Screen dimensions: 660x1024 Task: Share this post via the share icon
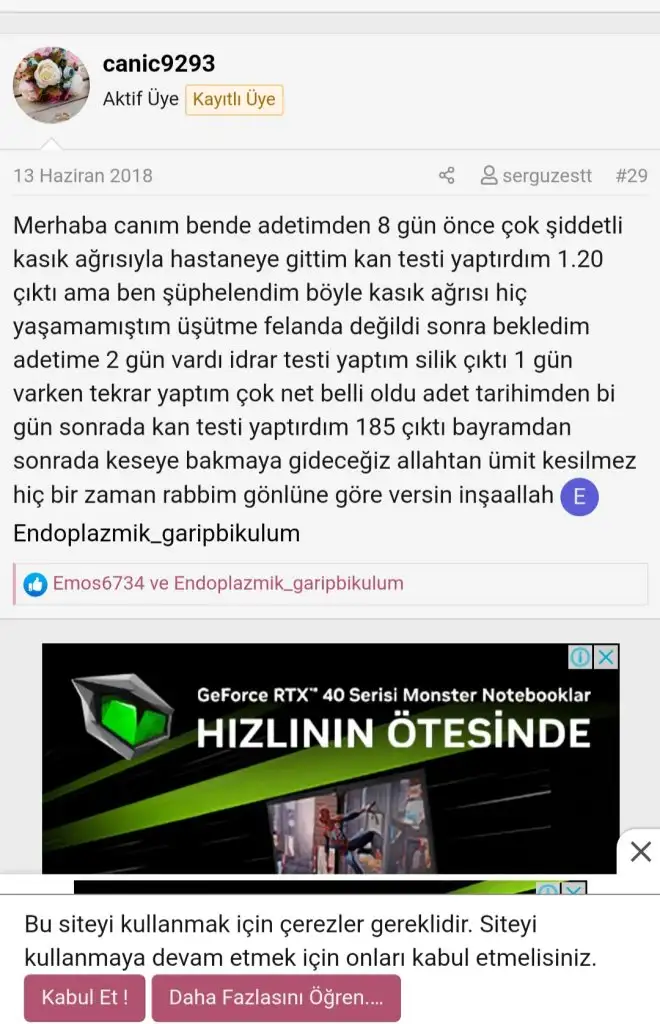(x=447, y=176)
